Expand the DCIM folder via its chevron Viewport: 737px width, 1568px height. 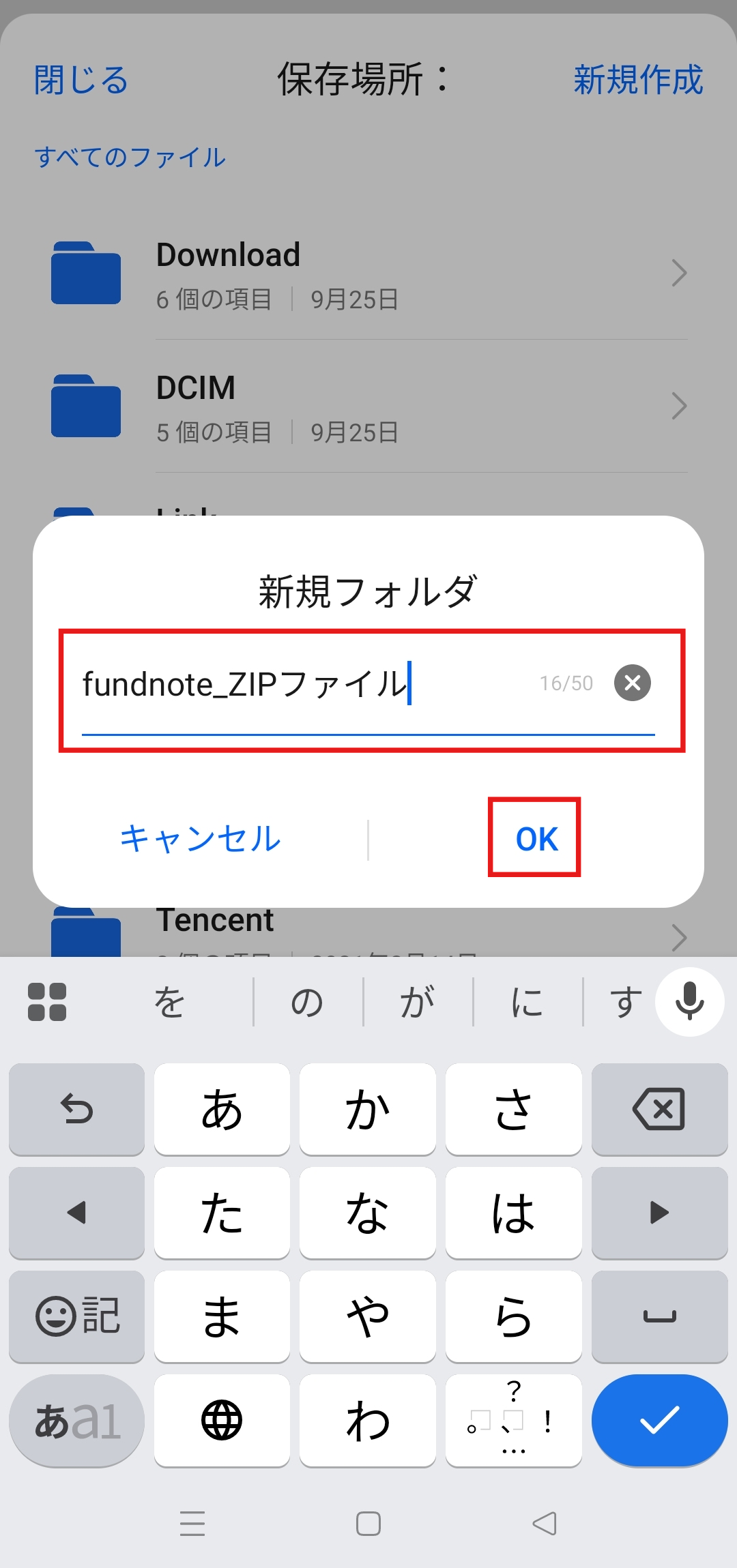coord(680,406)
